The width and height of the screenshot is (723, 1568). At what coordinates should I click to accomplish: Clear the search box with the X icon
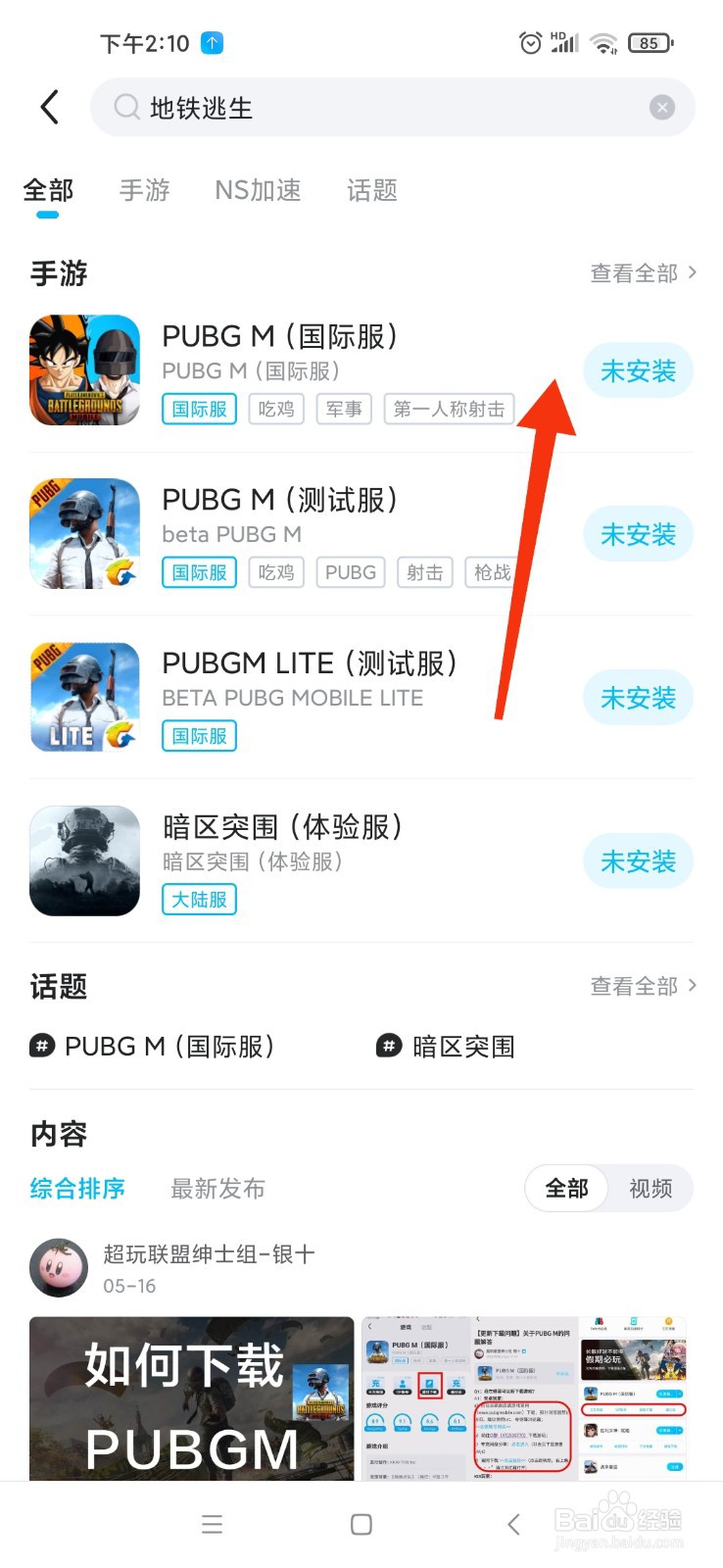coord(662,108)
